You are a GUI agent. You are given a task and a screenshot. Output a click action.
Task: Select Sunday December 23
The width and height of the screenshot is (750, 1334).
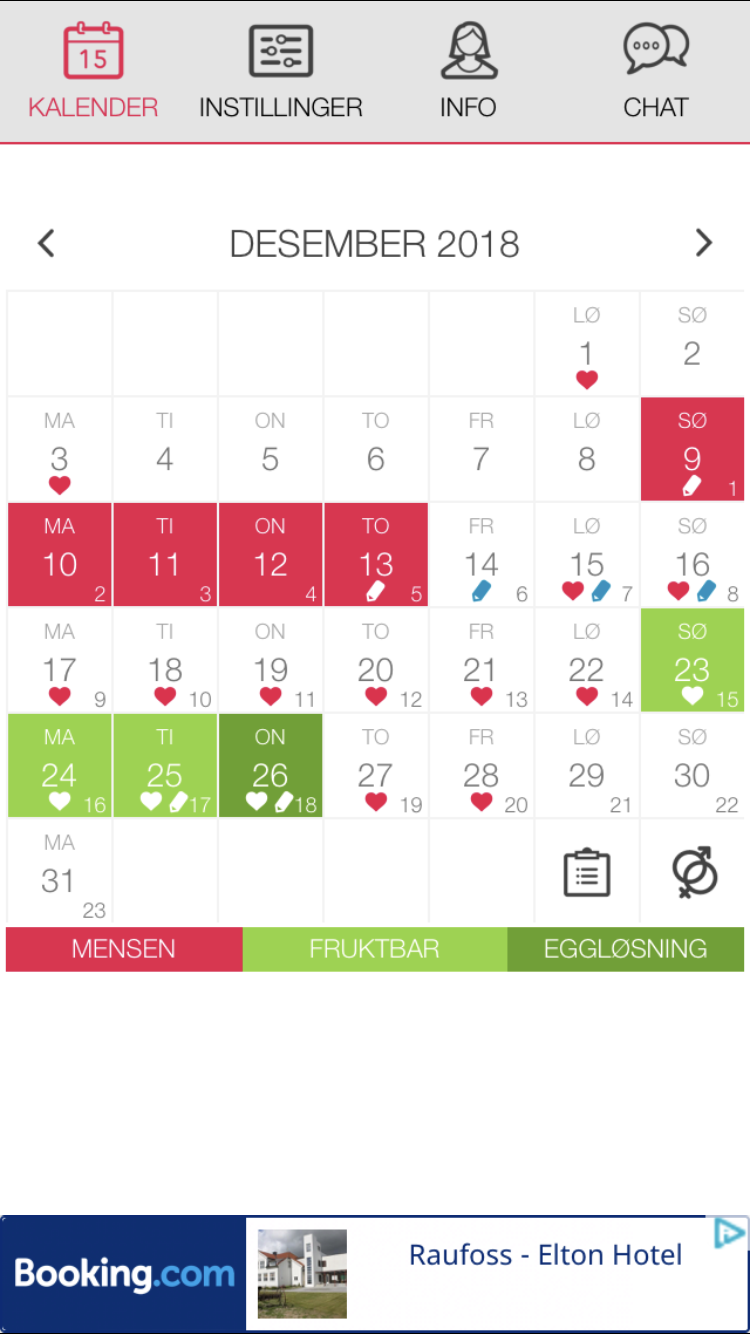(x=692, y=660)
